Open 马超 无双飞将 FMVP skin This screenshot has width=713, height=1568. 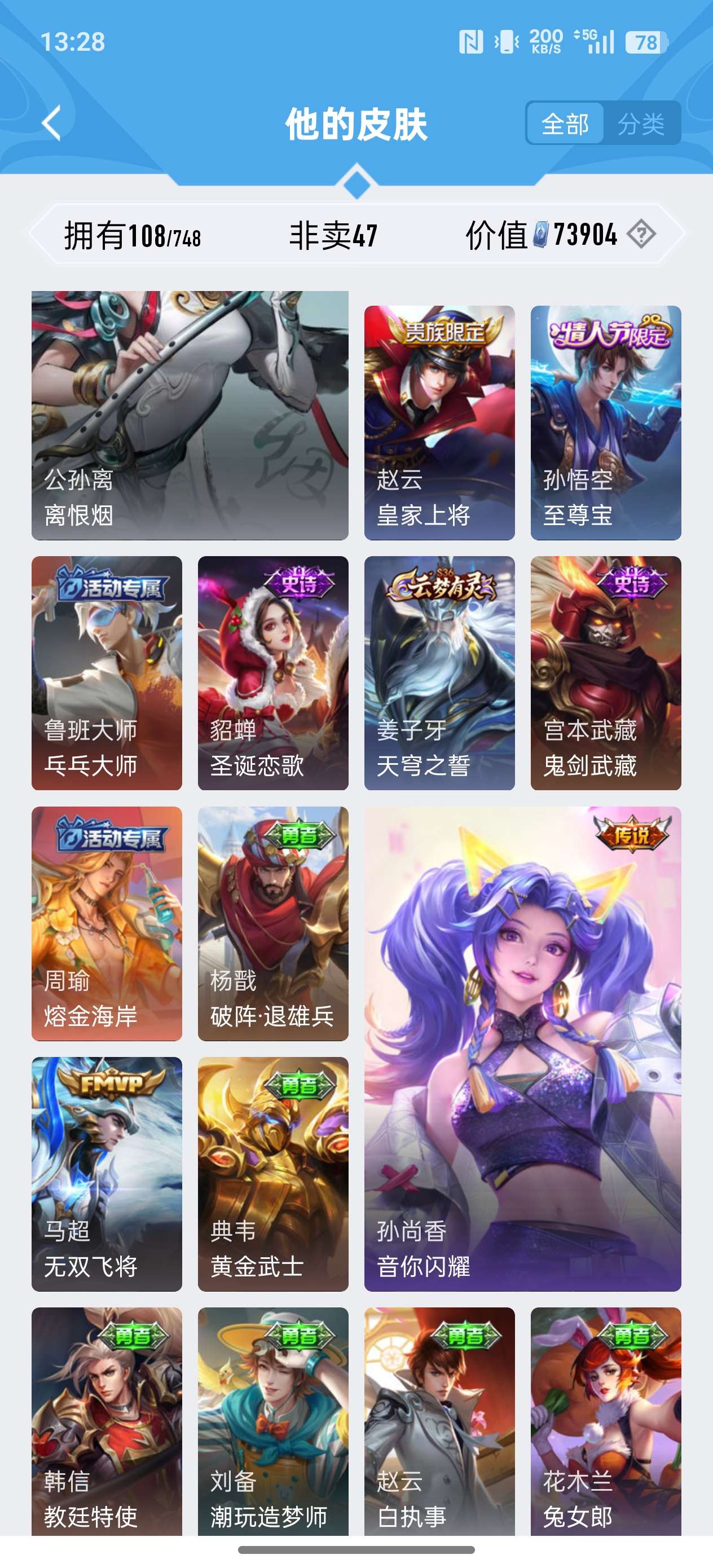click(x=107, y=1174)
